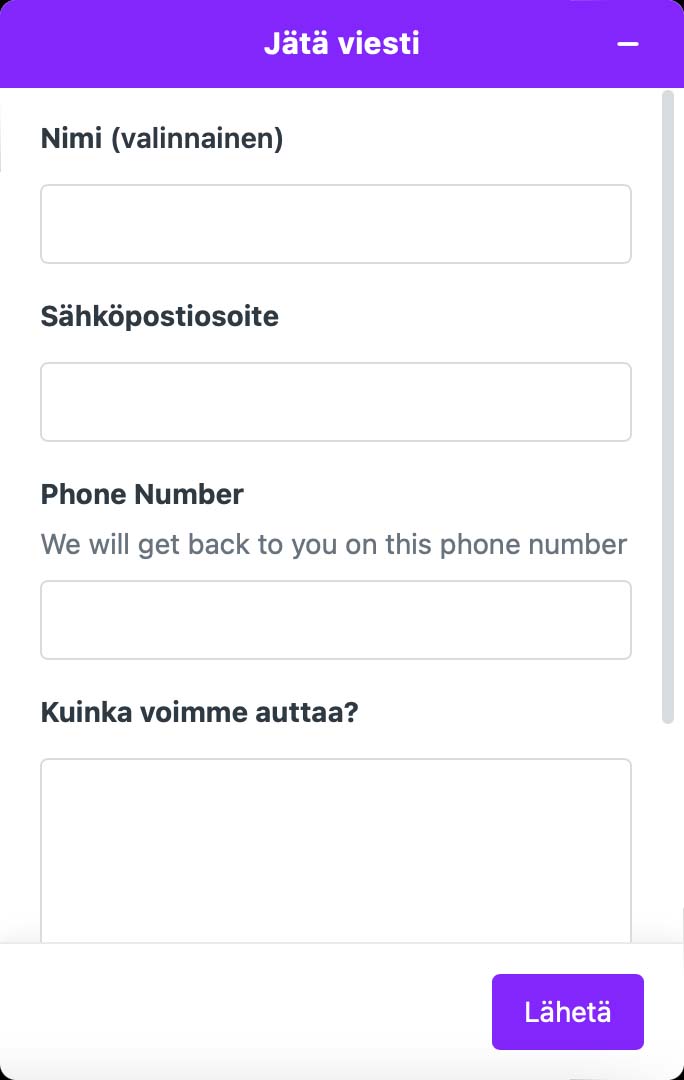This screenshot has height=1080, width=684.
Task: Focus the Sähköpostiosoite email field
Action: [336, 402]
